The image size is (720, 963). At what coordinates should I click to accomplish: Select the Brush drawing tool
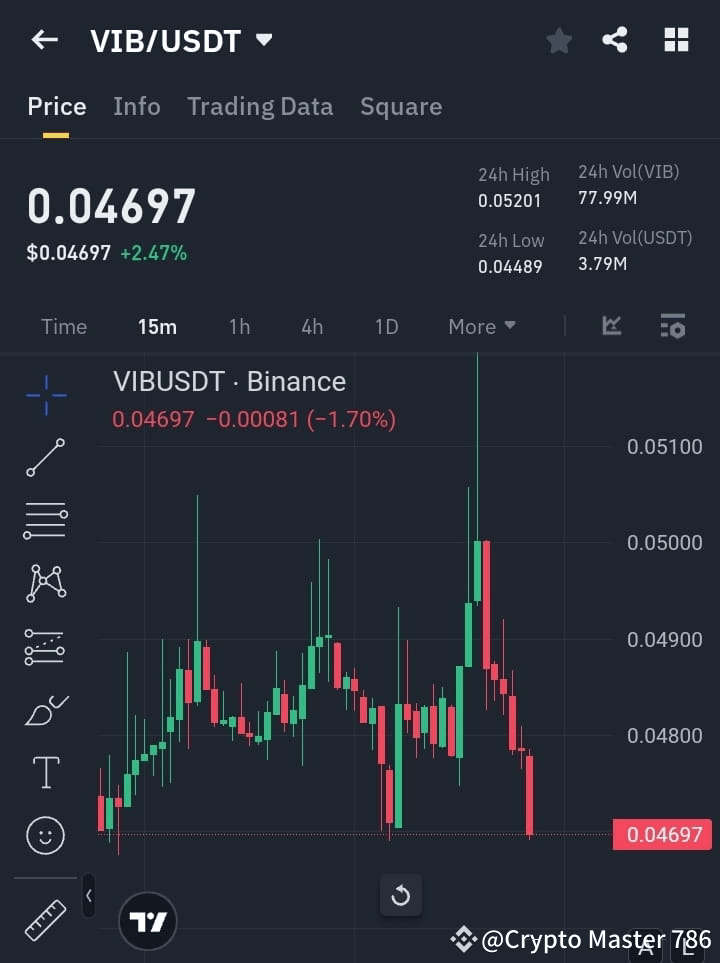[45, 709]
